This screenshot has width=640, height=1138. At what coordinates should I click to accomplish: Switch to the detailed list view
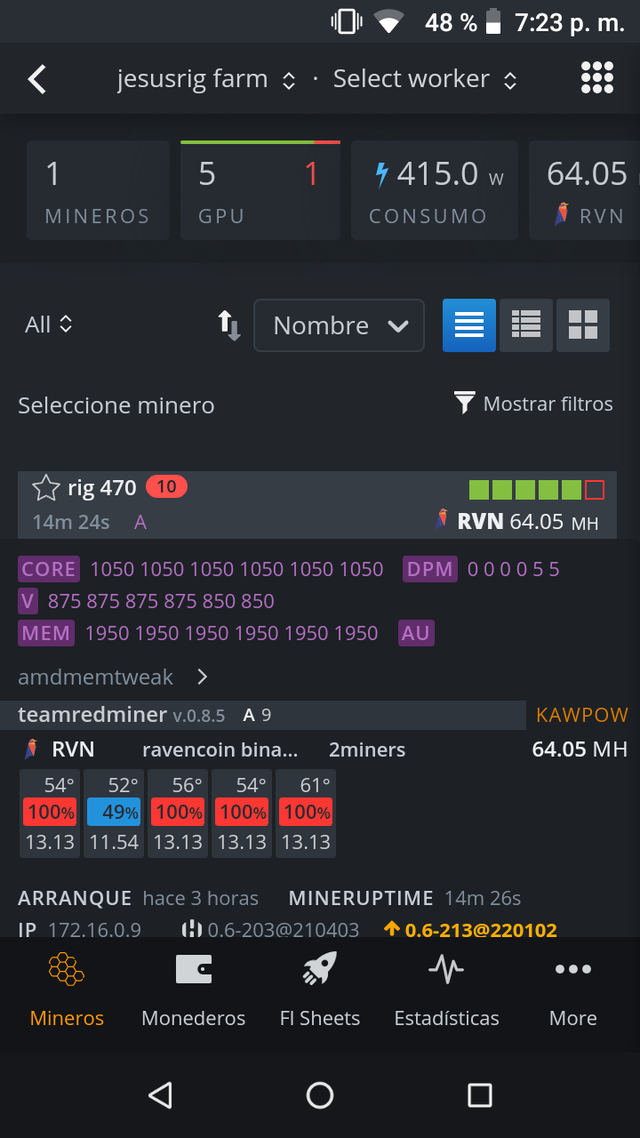point(469,325)
